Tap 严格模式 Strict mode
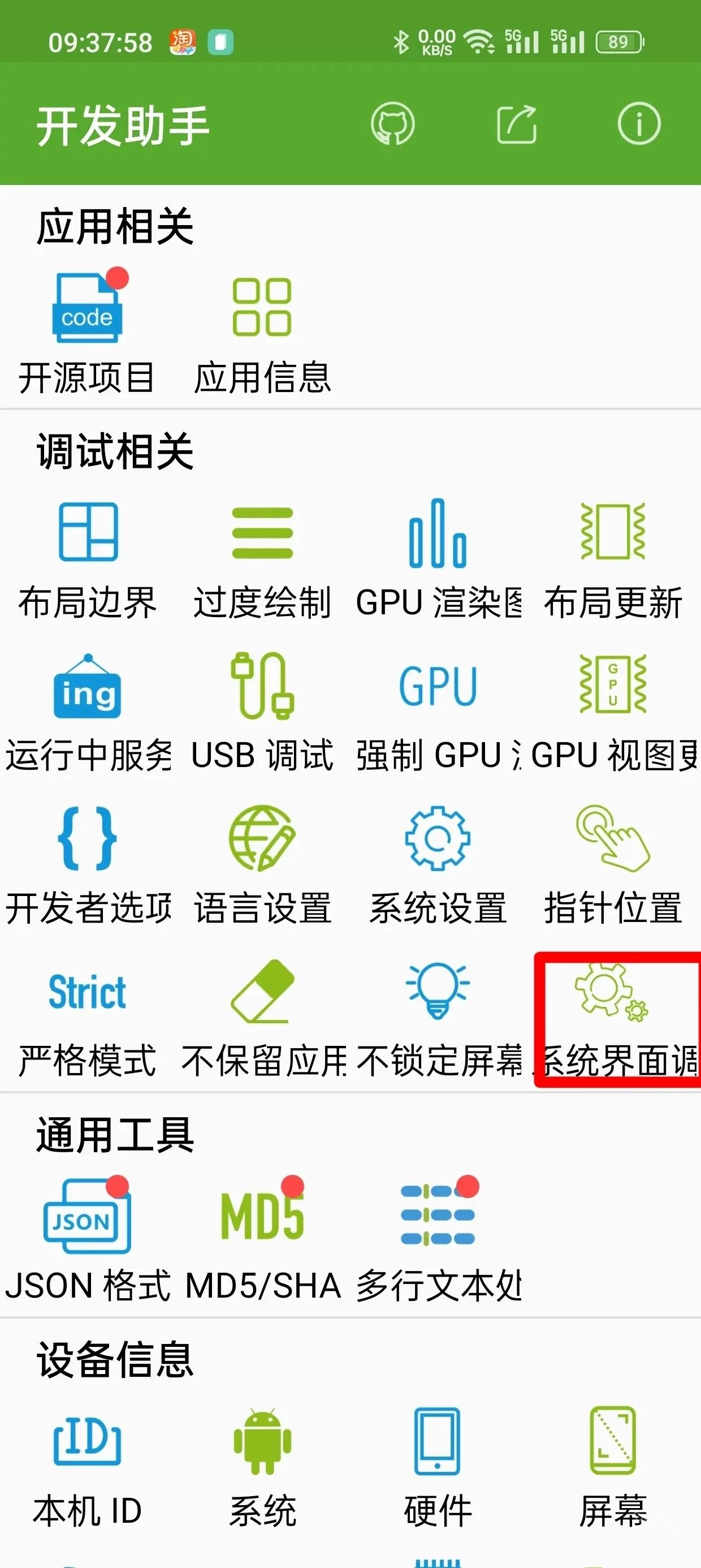The height and width of the screenshot is (1568, 701). [87, 1016]
